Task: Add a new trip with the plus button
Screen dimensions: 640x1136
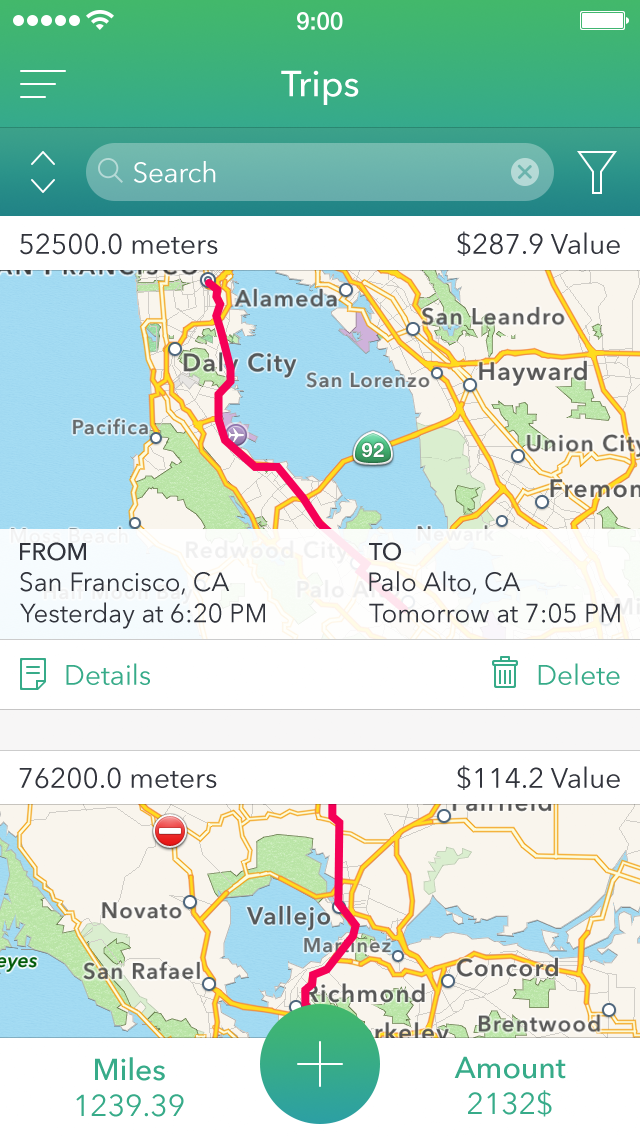Action: coord(320,1064)
